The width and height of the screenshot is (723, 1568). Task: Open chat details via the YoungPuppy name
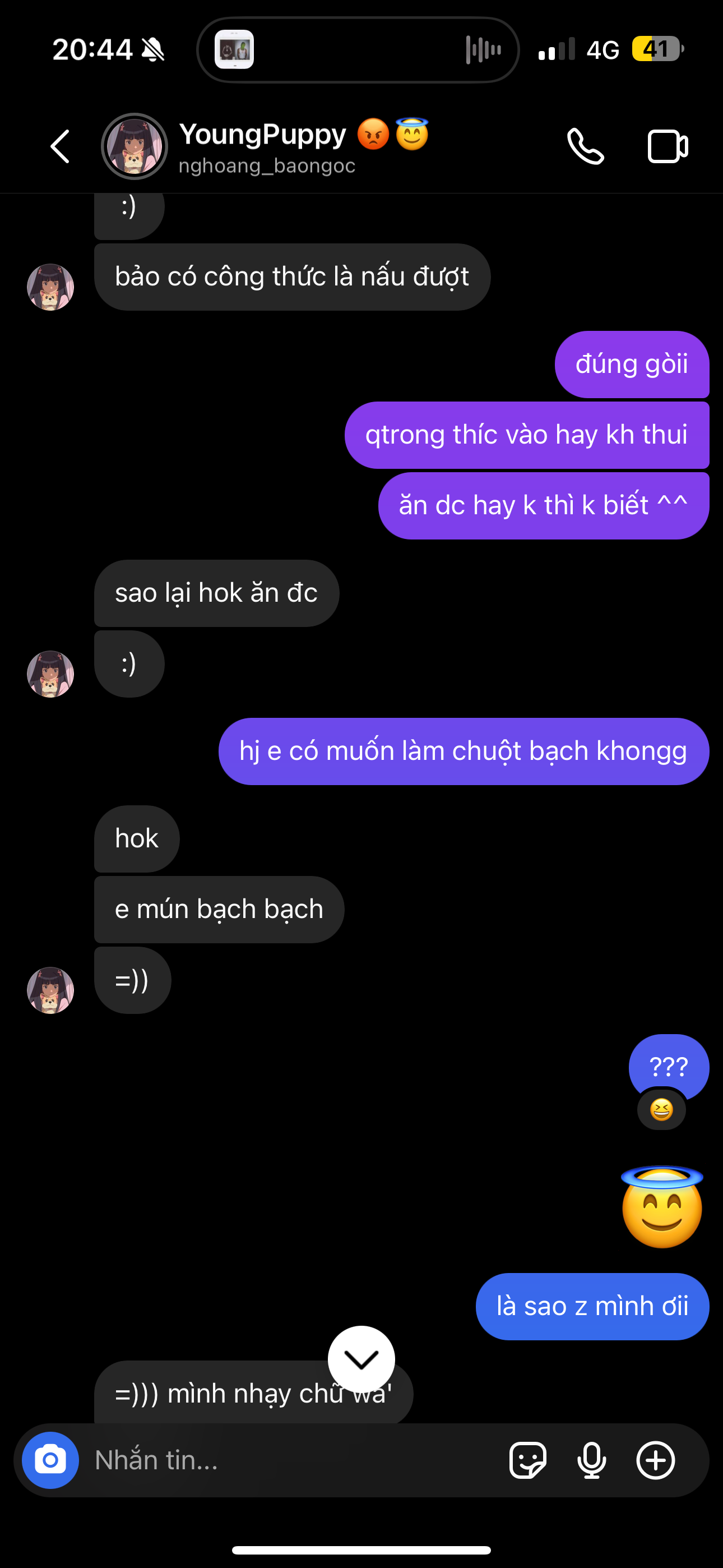click(263, 135)
